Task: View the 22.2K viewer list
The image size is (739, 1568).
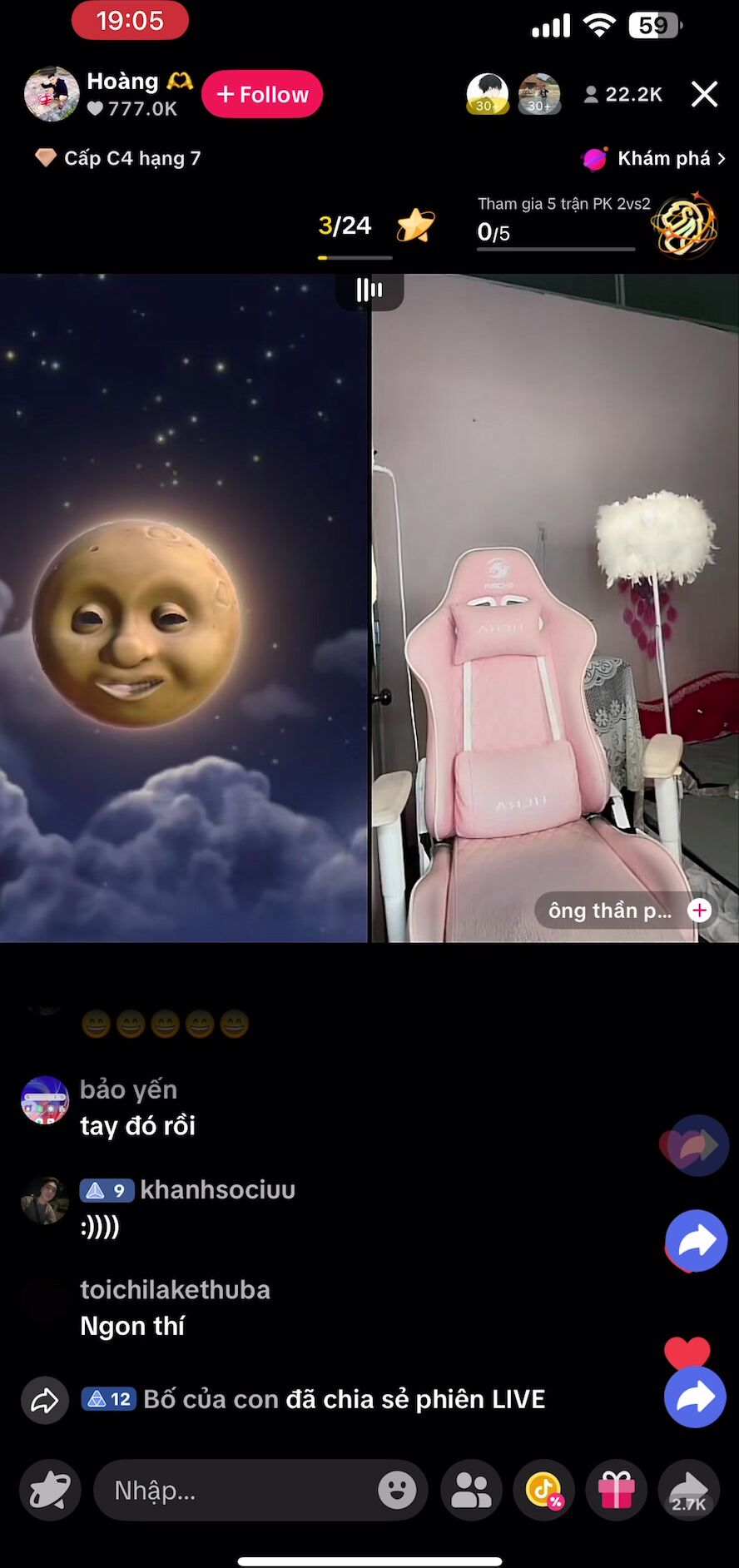Action: pyautogui.click(x=622, y=94)
